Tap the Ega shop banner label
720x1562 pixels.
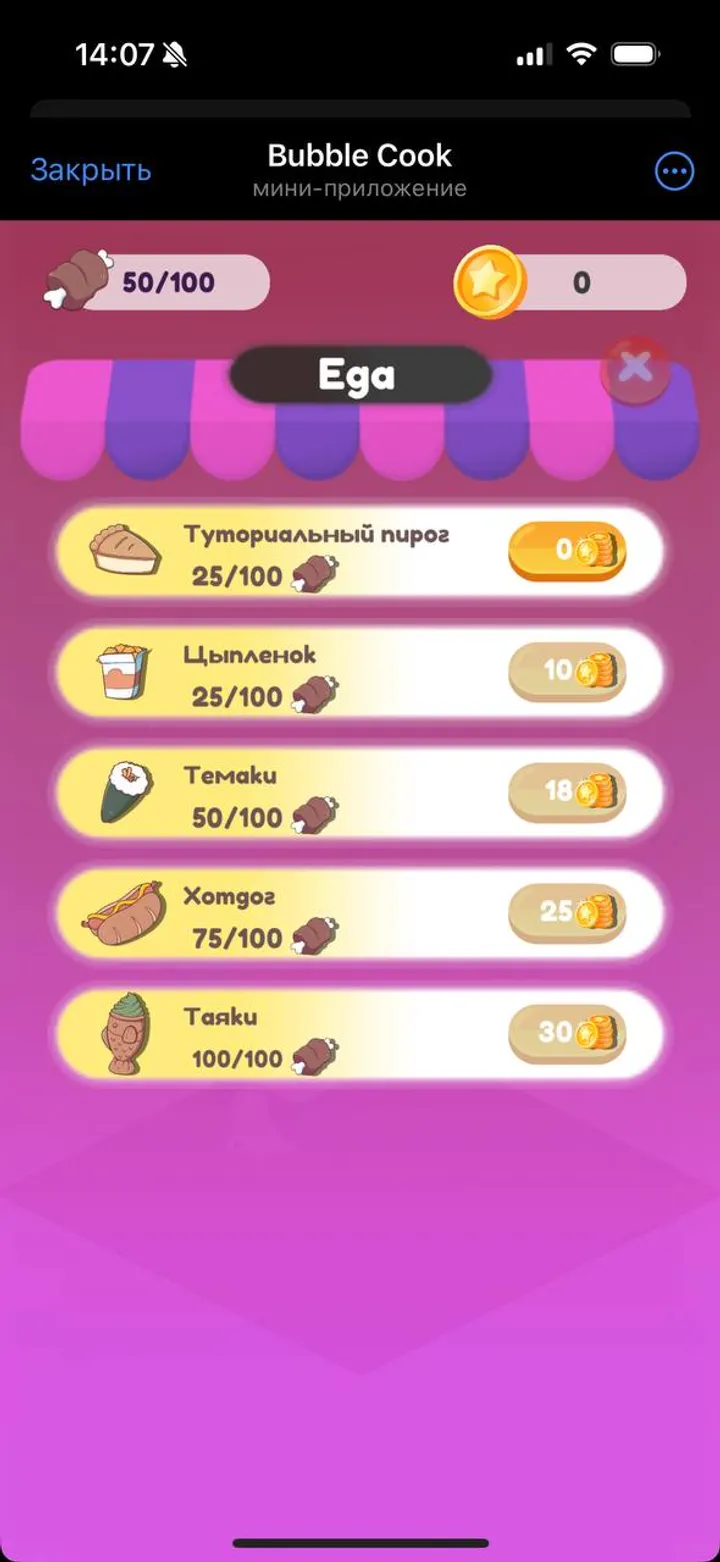(x=359, y=374)
